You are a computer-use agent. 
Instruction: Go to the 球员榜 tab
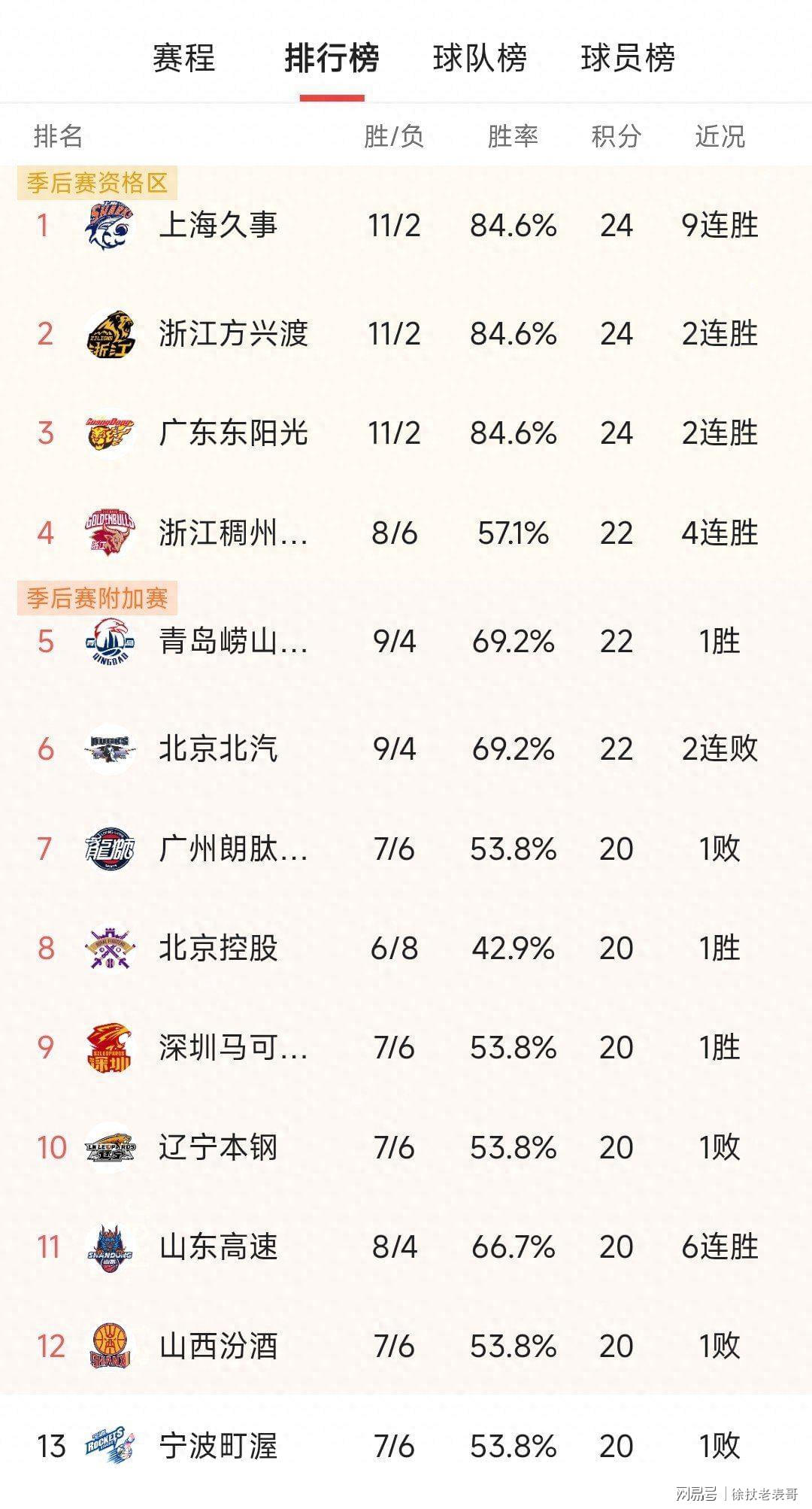pyautogui.click(x=628, y=59)
